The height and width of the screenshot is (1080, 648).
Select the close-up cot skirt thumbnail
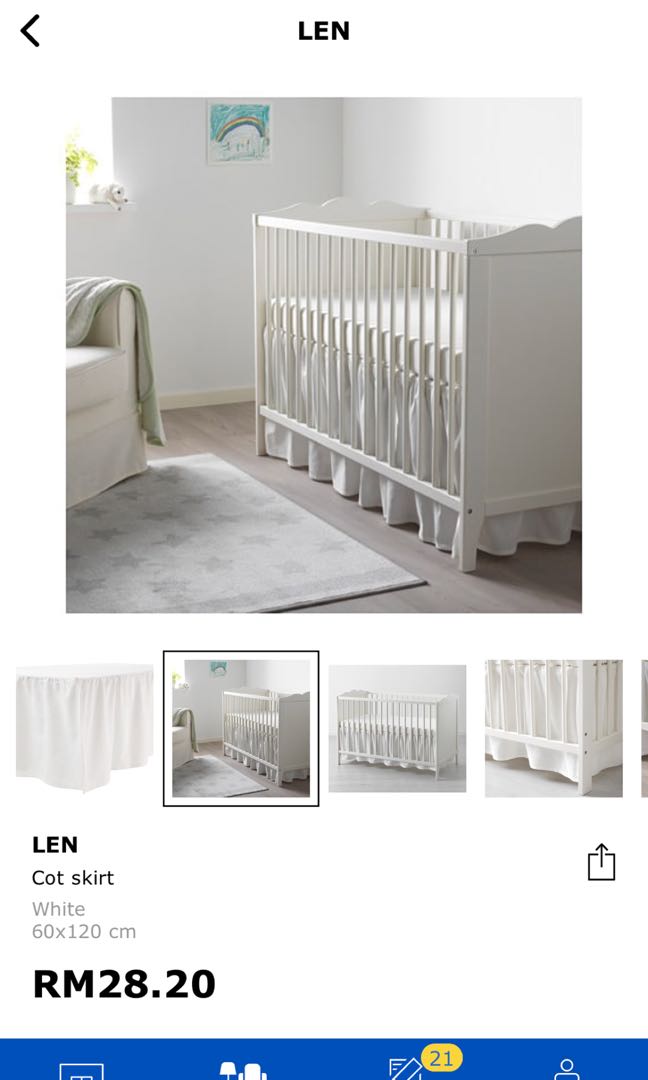pyautogui.click(x=554, y=728)
